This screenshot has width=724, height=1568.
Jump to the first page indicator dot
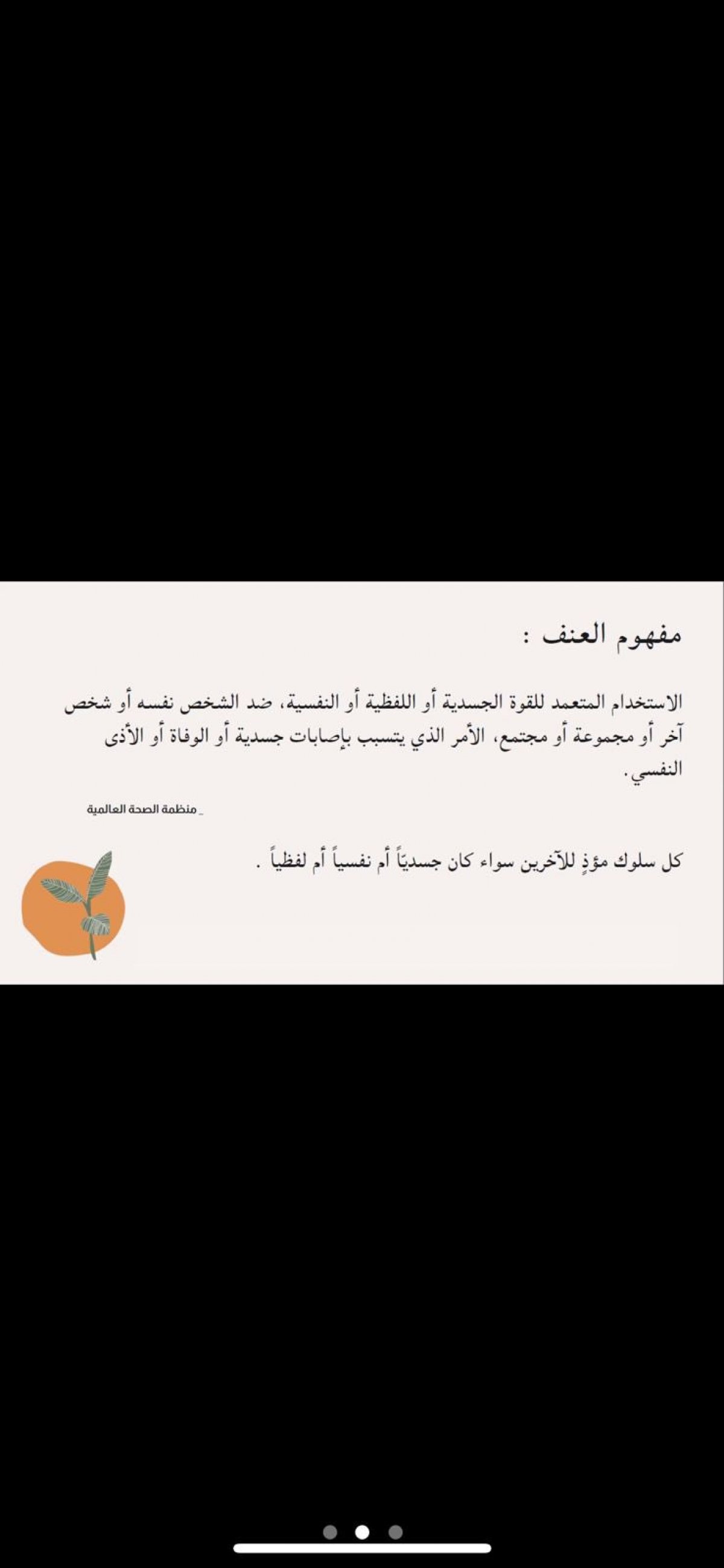(330, 1515)
